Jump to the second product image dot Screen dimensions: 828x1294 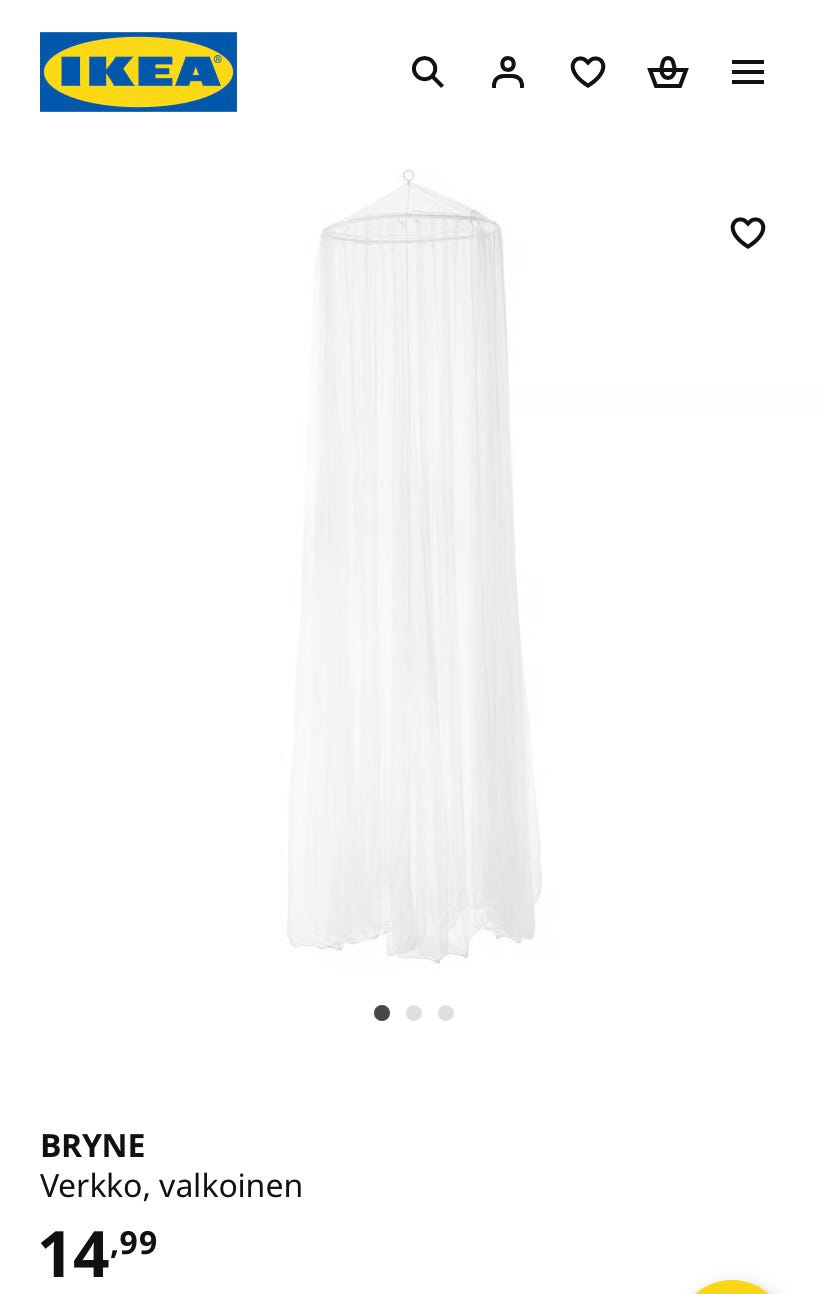(x=414, y=1013)
